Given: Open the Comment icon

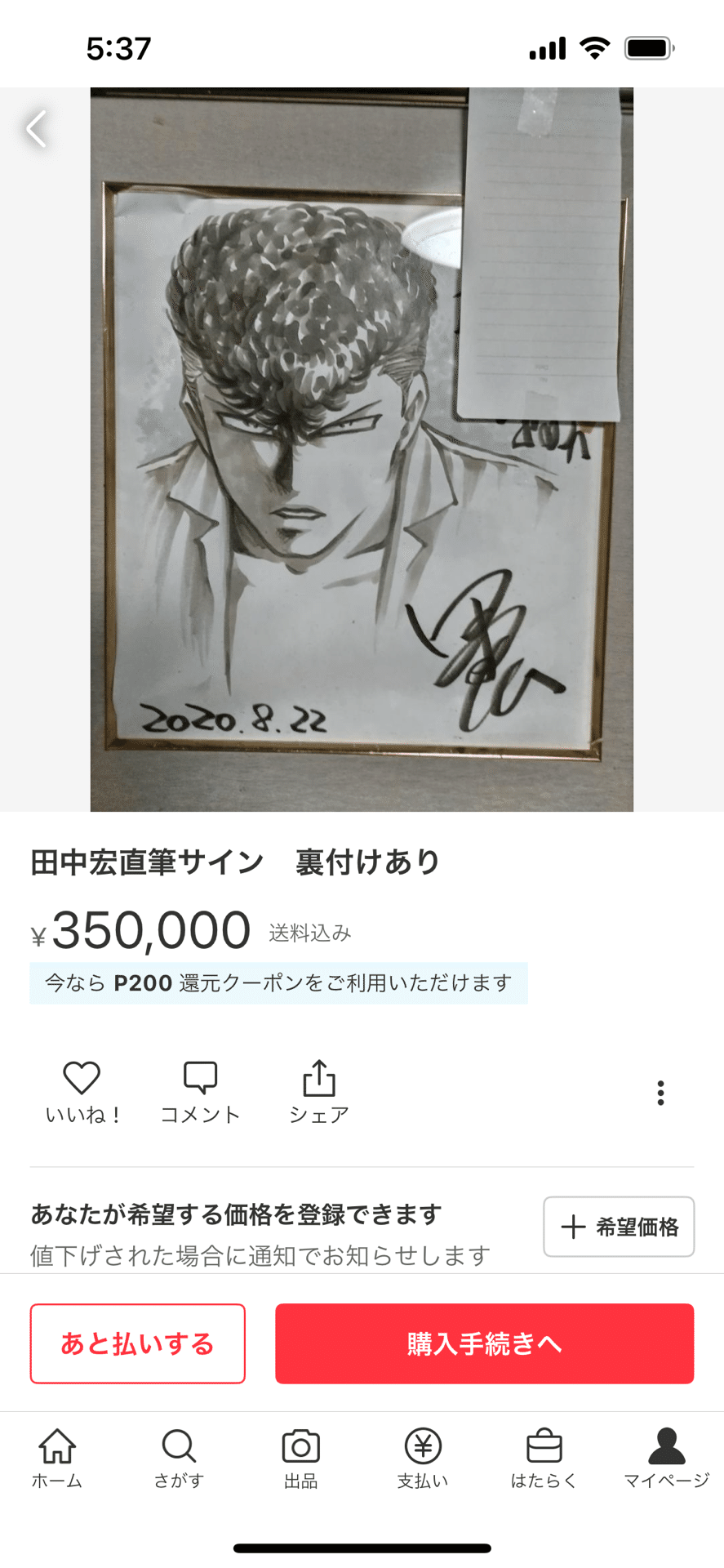Looking at the screenshot, I should (x=200, y=1077).
